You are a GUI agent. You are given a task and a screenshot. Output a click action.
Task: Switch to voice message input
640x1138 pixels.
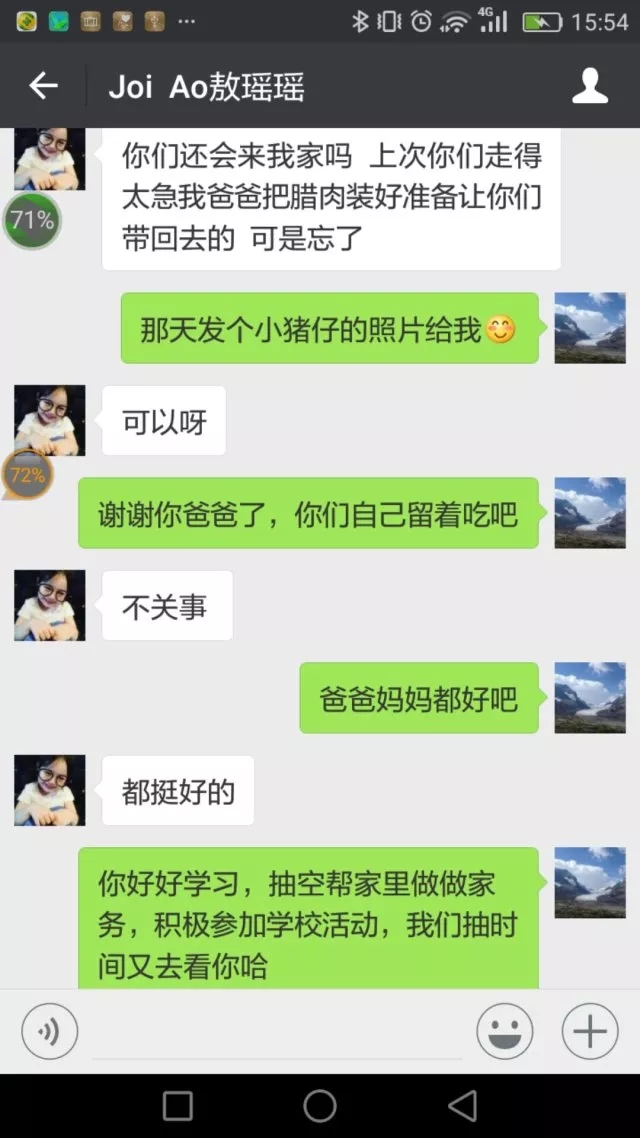pyautogui.click(x=49, y=1031)
